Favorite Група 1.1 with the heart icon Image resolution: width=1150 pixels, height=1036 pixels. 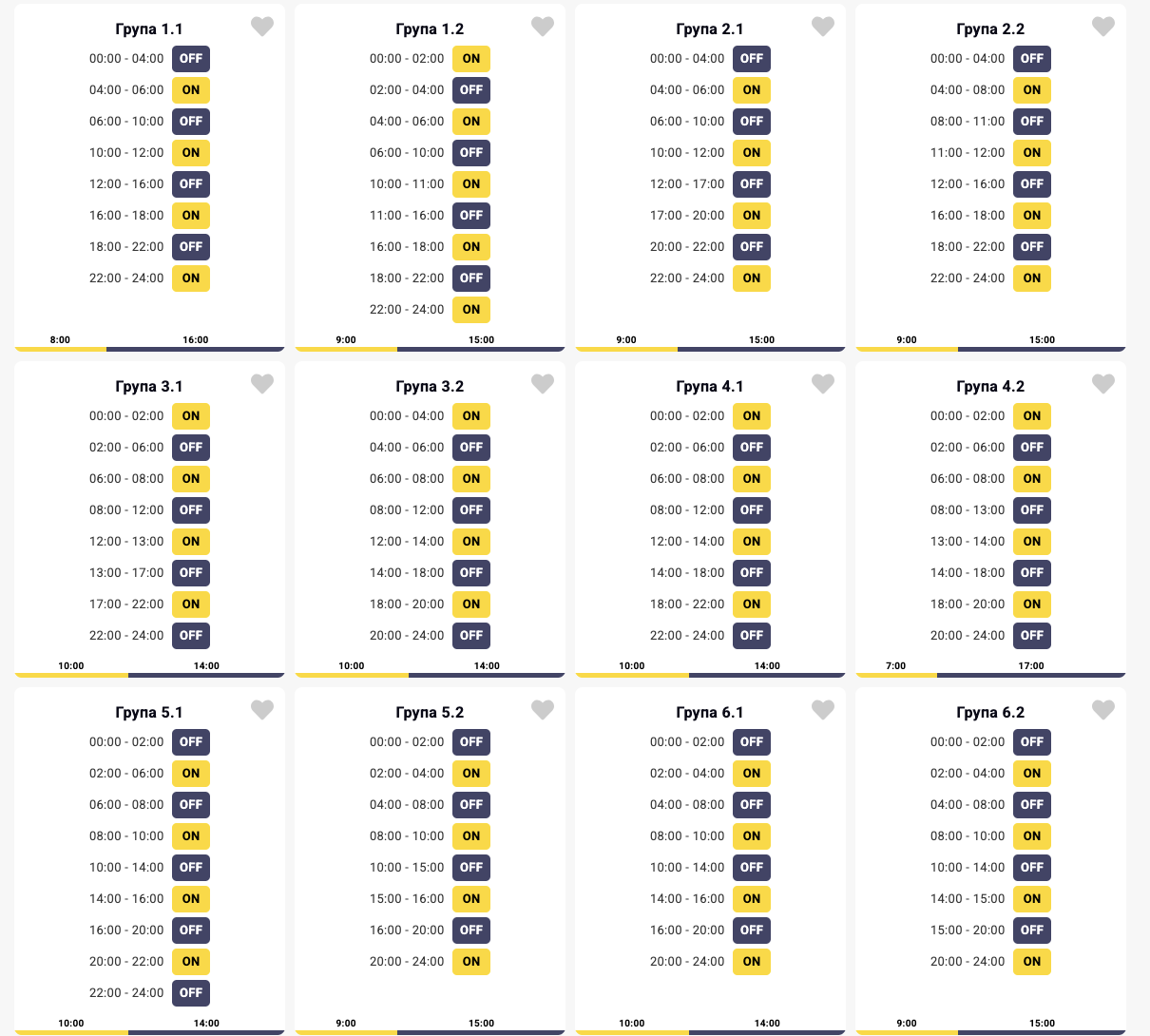(262, 27)
